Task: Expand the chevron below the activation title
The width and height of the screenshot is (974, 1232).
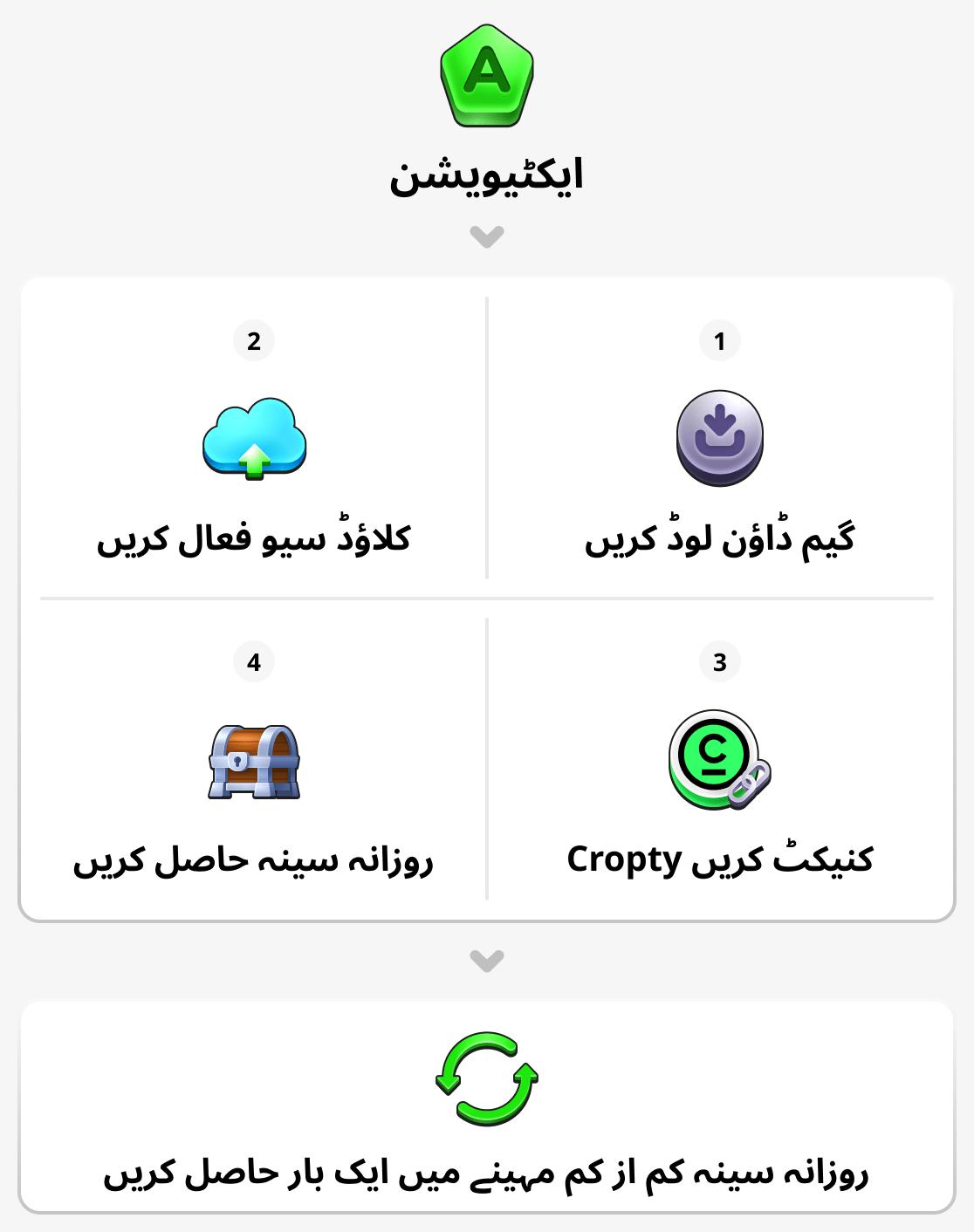Action: (487, 234)
